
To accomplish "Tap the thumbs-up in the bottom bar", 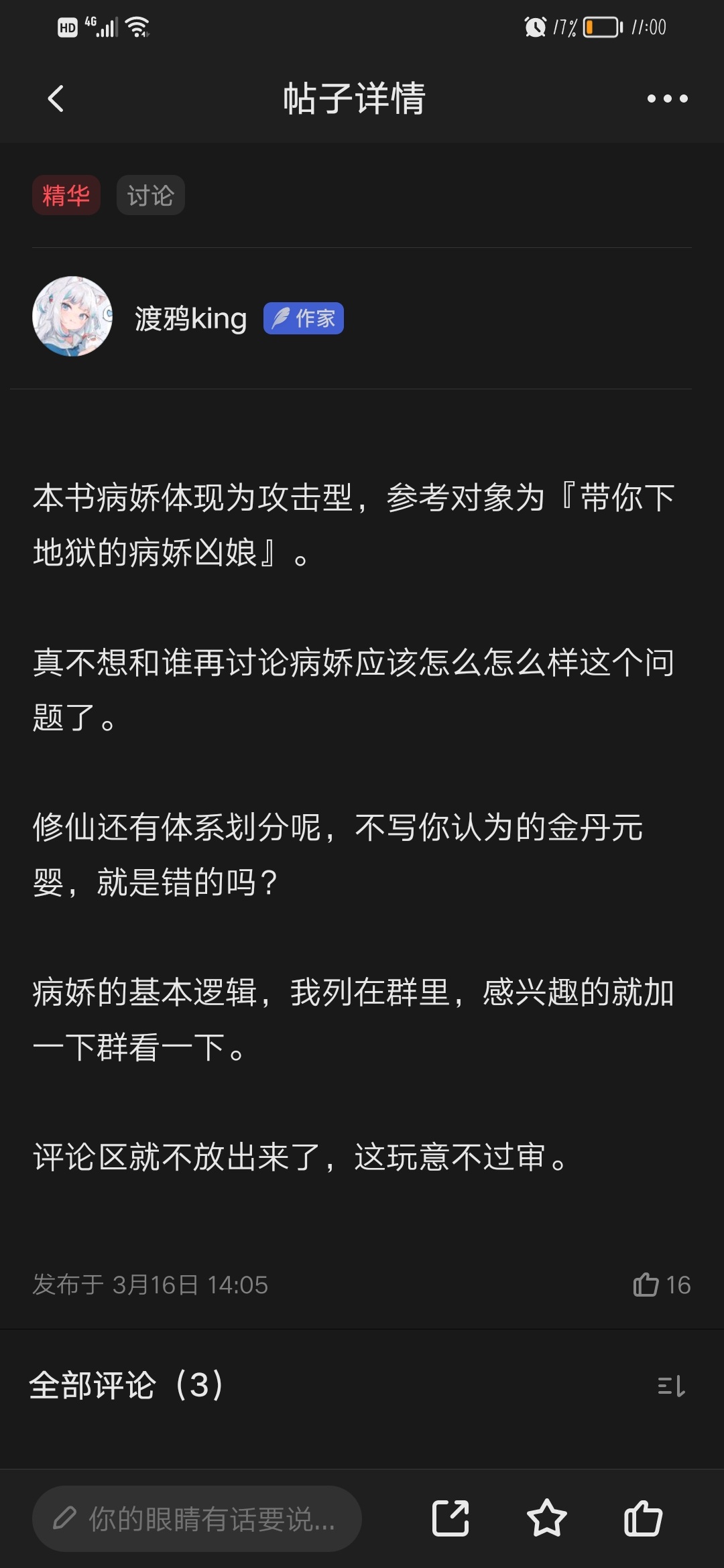I will click(643, 1518).
